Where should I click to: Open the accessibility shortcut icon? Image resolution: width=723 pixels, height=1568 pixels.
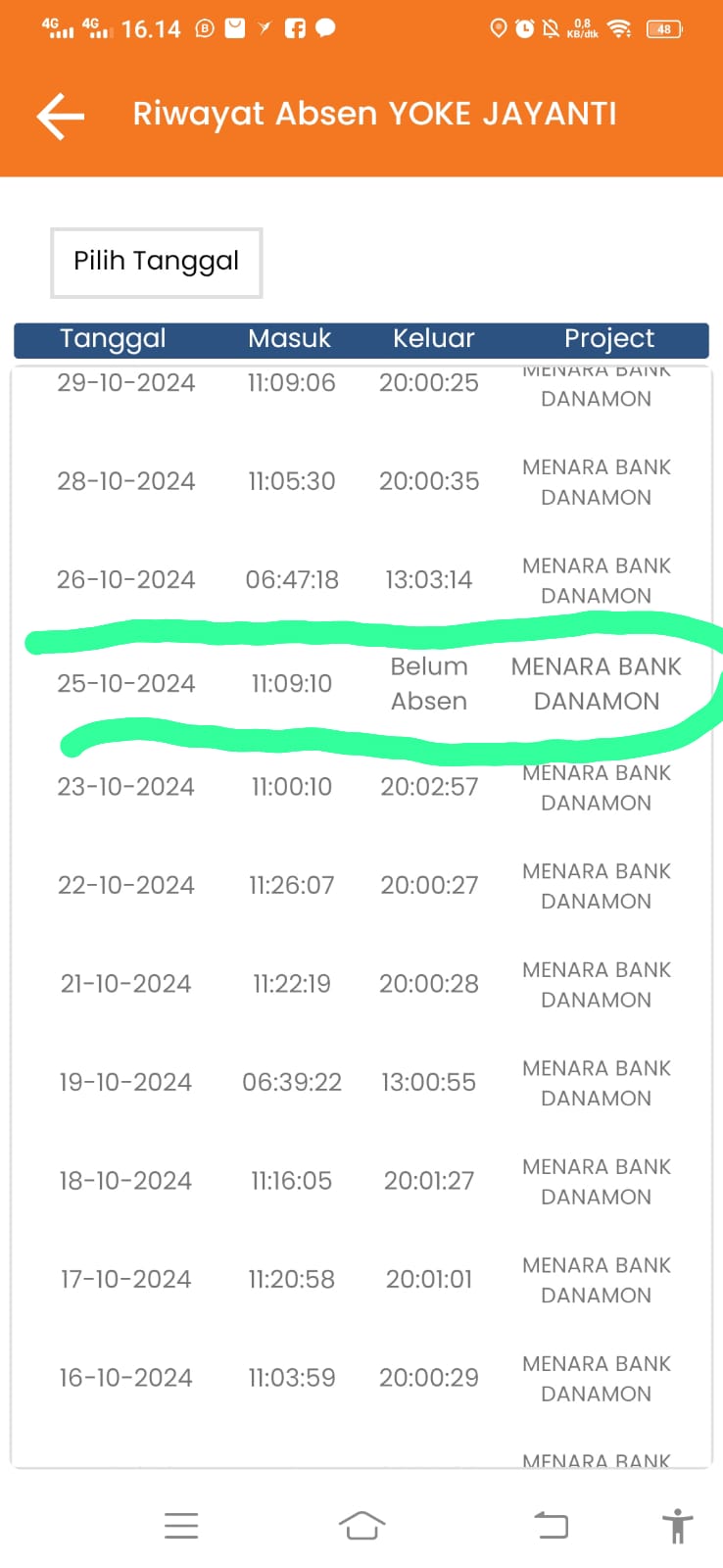677,1527
